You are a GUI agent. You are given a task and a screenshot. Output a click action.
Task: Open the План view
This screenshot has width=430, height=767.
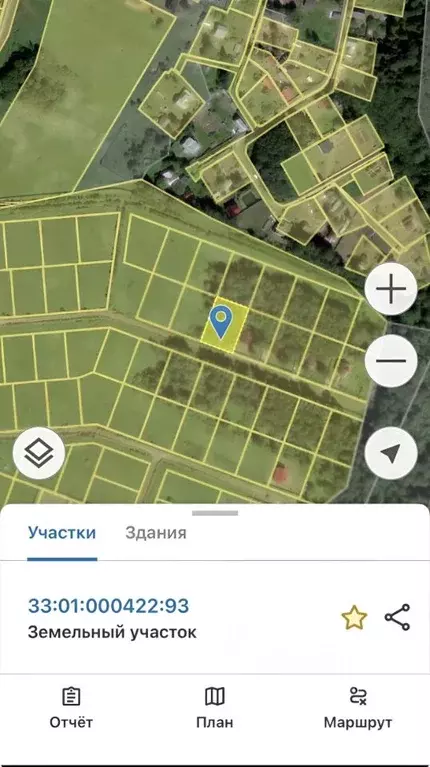215,708
